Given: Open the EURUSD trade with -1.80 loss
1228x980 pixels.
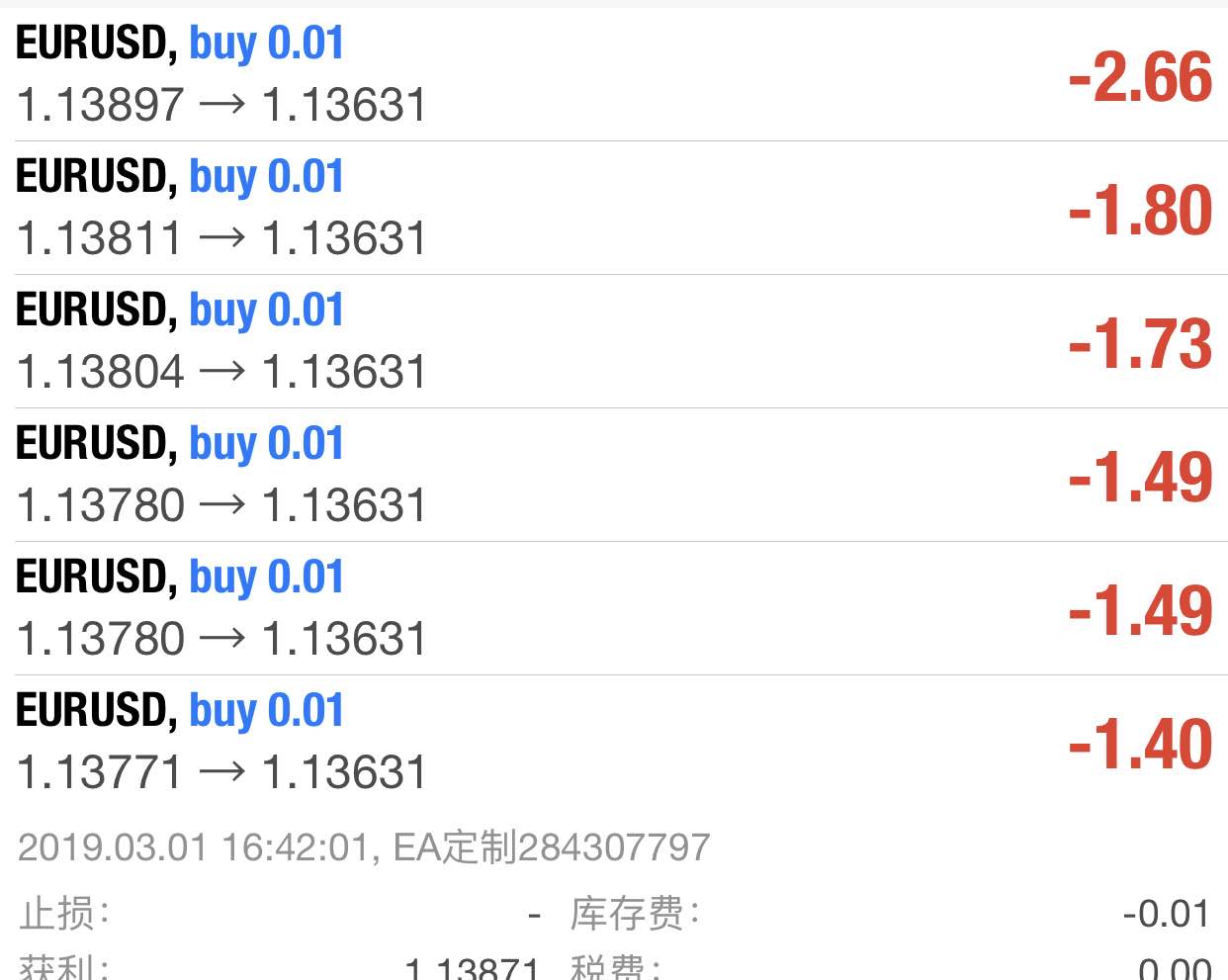Looking at the screenshot, I should [x=614, y=208].
